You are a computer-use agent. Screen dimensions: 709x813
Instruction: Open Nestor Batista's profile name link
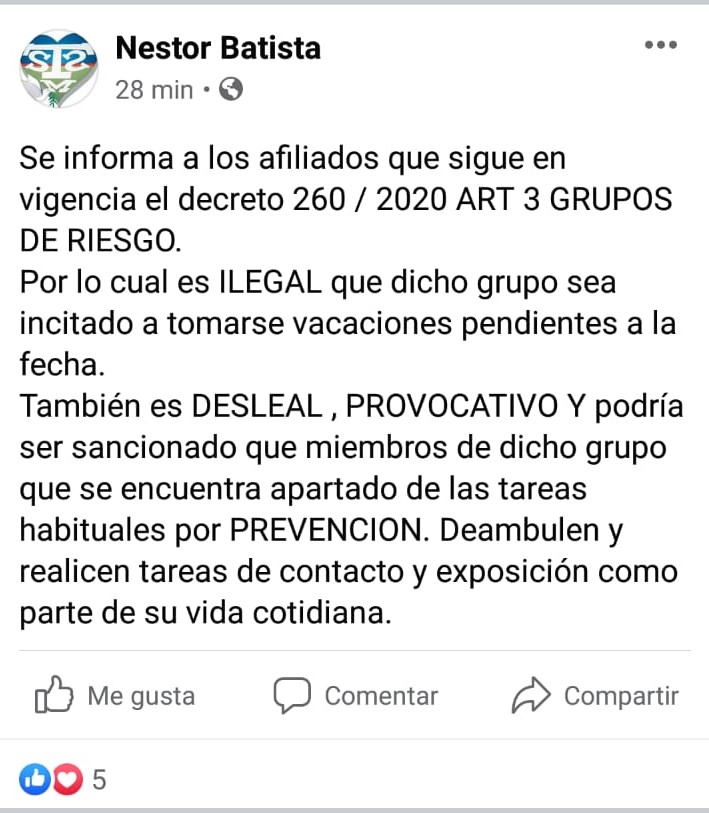[x=218, y=47]
